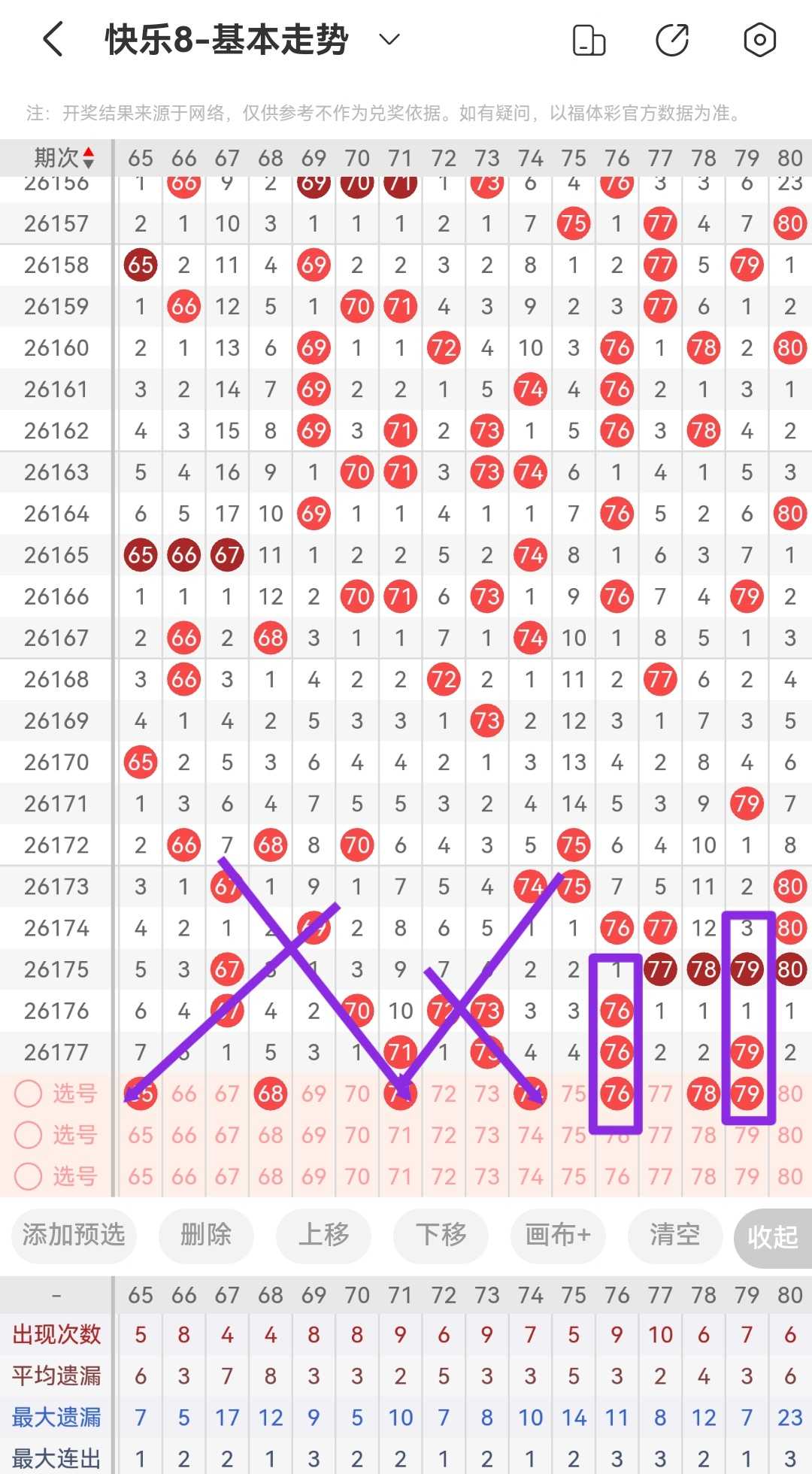Viewport: 812px width, 1474px height.
Task: Select the first 选号 row radio button
Action: click(x=29, y=1093)
